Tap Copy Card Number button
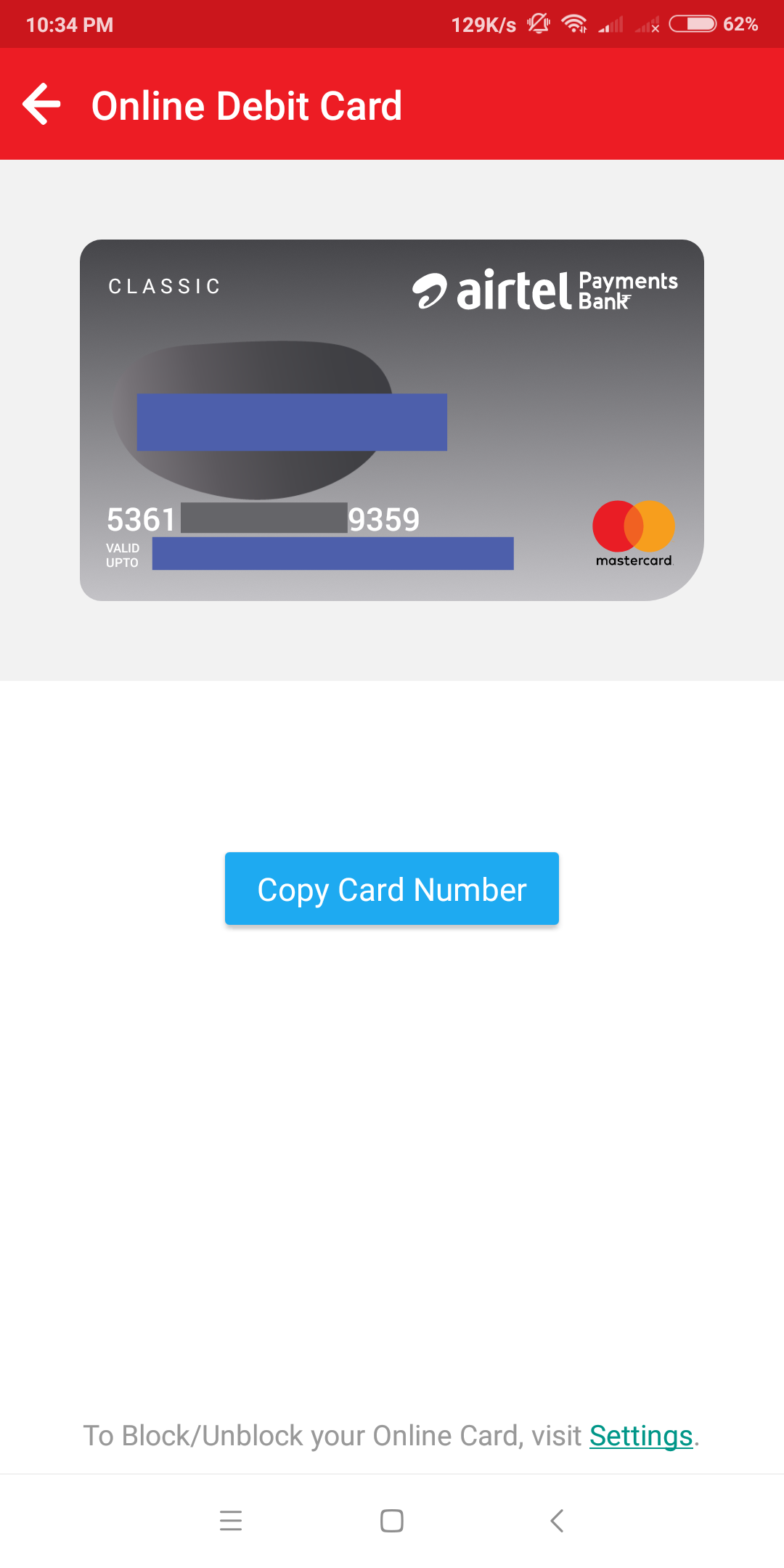 392,889
